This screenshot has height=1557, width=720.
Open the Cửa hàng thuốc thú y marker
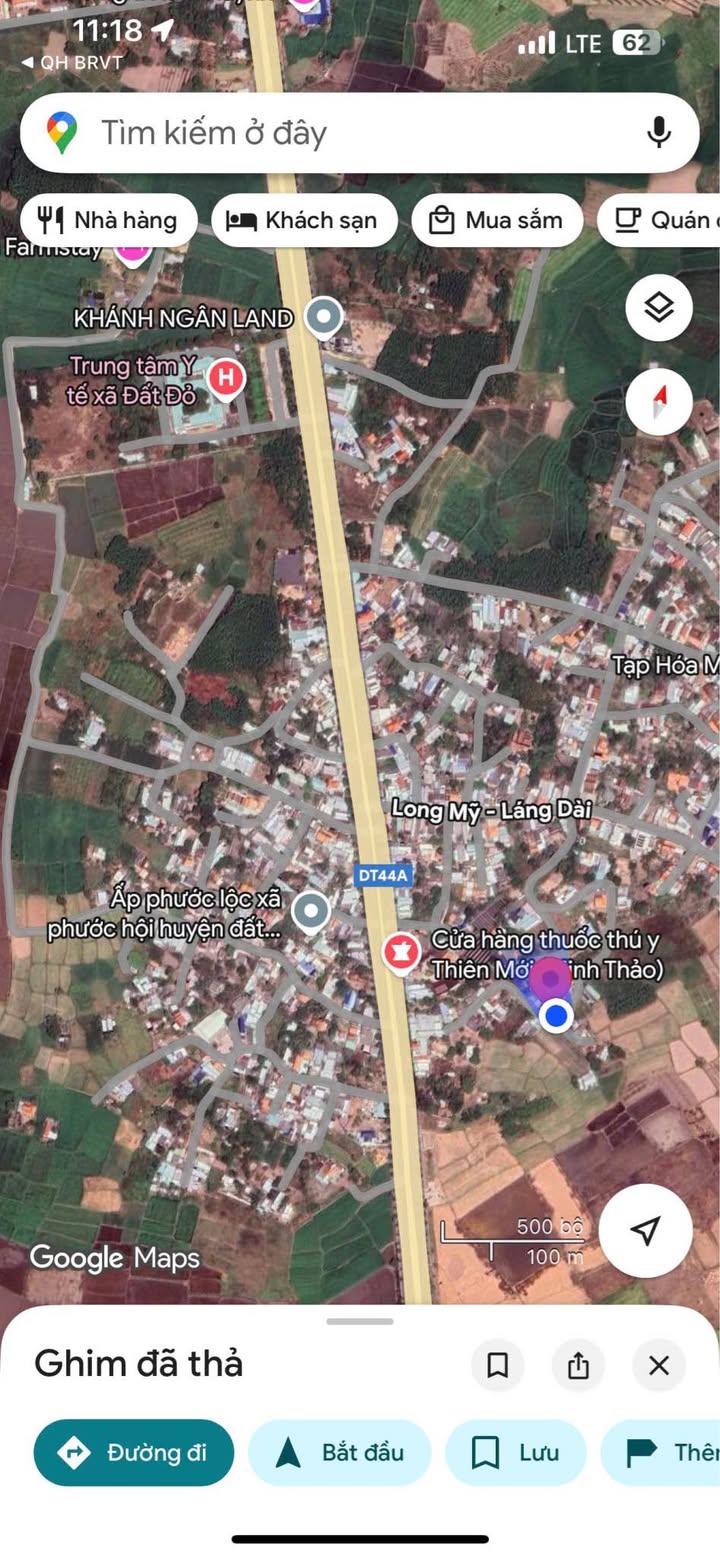click(x=401, y=952)
